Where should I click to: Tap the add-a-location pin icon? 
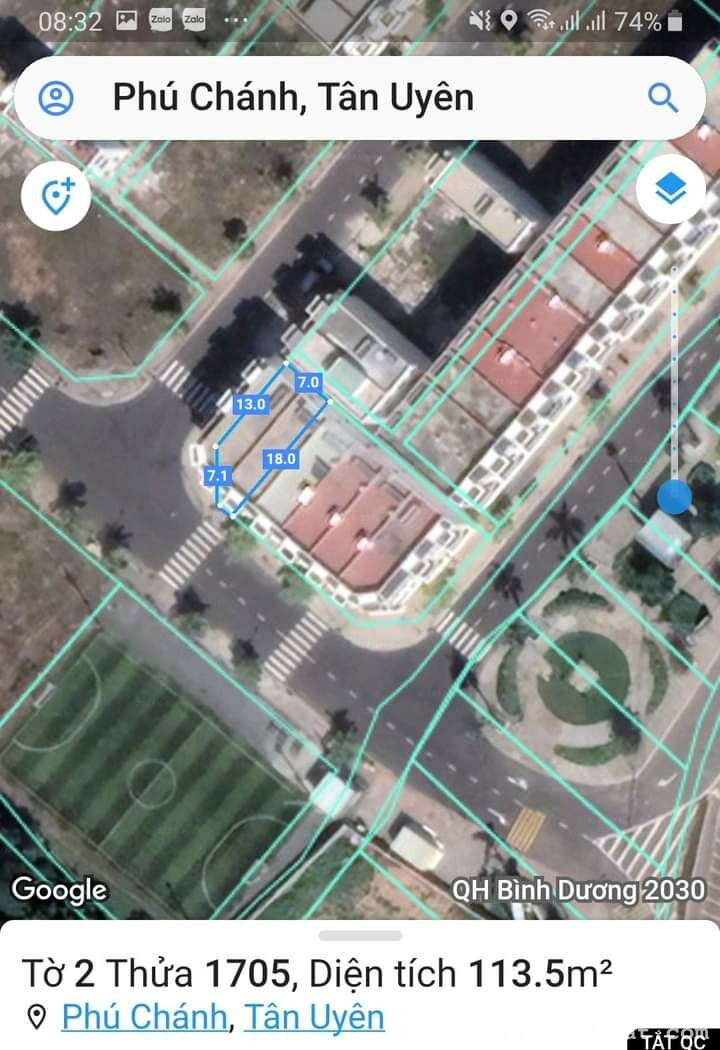pyautogui.click(x=55, y=196)
